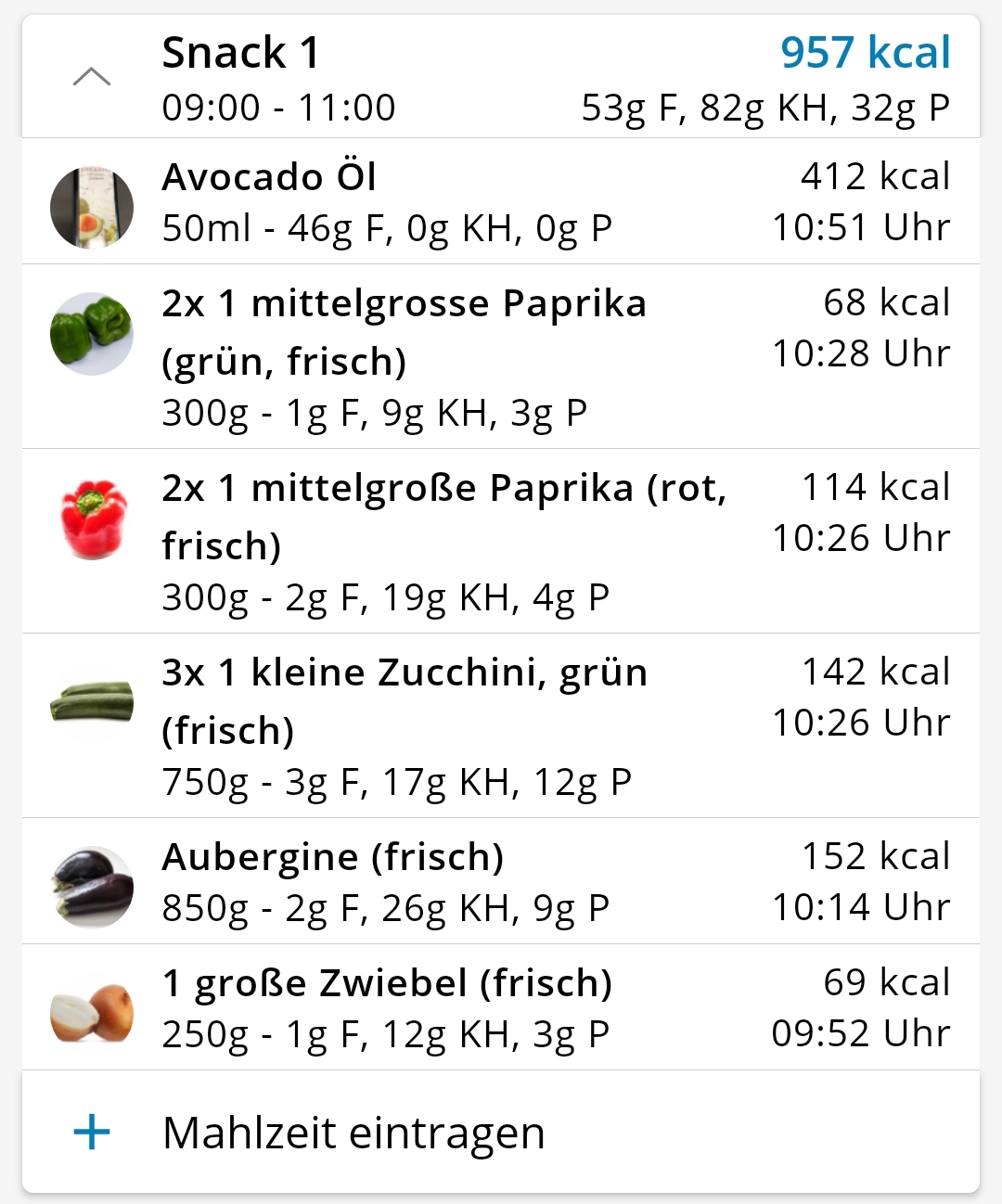Tap Mahlzeit eintragen to add a meal
This screenshot has width=1002, height=1204.
coord(353,1133)
